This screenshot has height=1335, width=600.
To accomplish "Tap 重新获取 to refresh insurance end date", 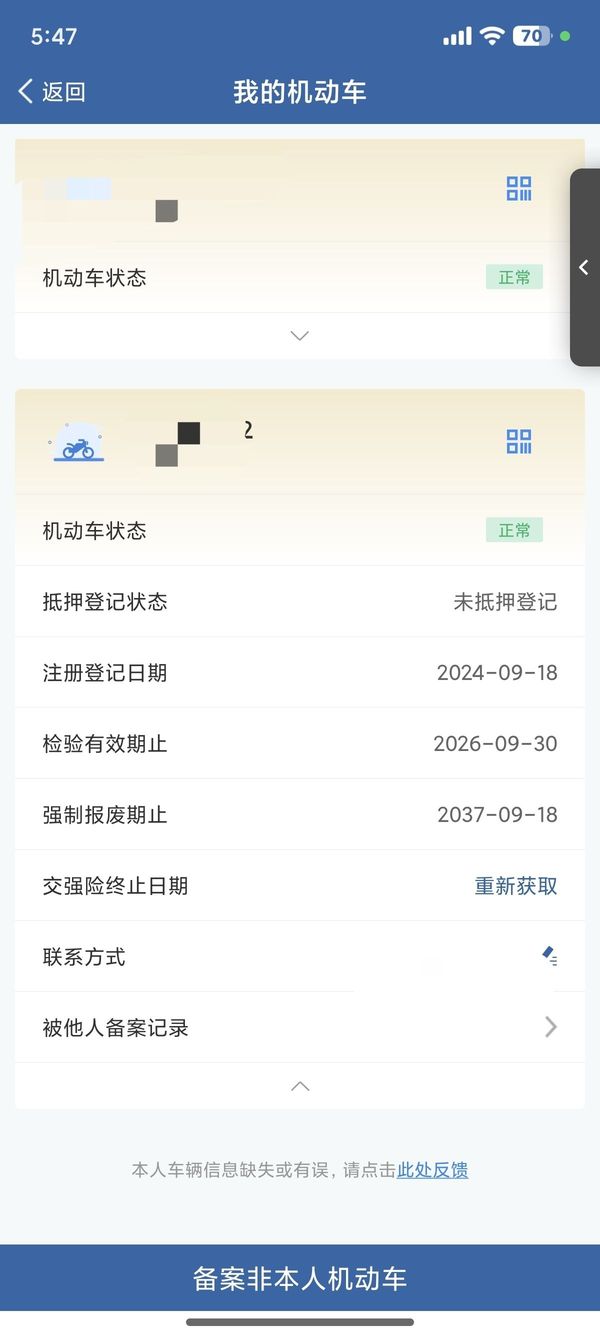I will pyautogui.click(x=515, y=886).
